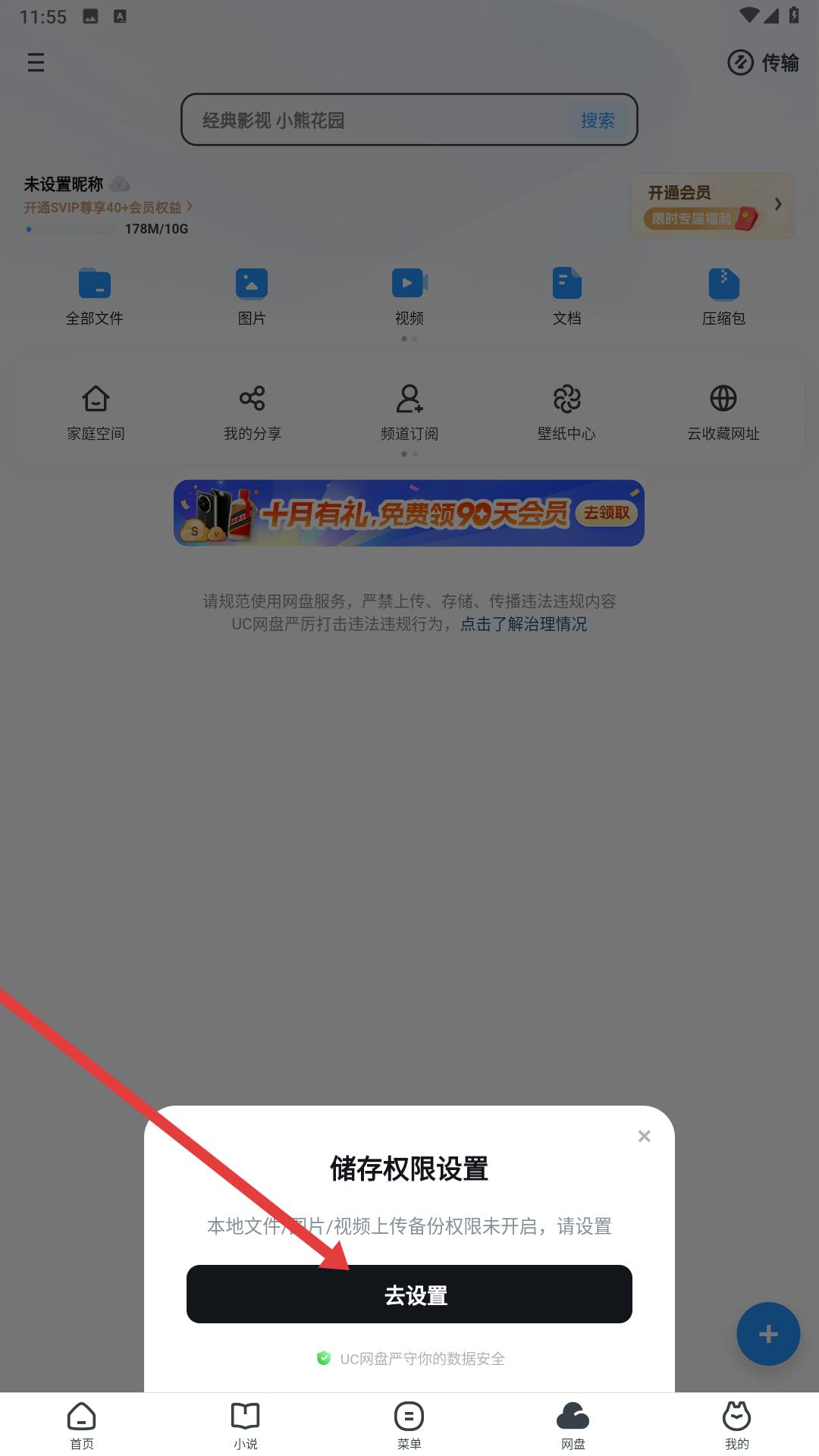The image size is (819, 1456).
Task: Tap the 点击了解治理情况 link
Action: (x=523, y=624)
